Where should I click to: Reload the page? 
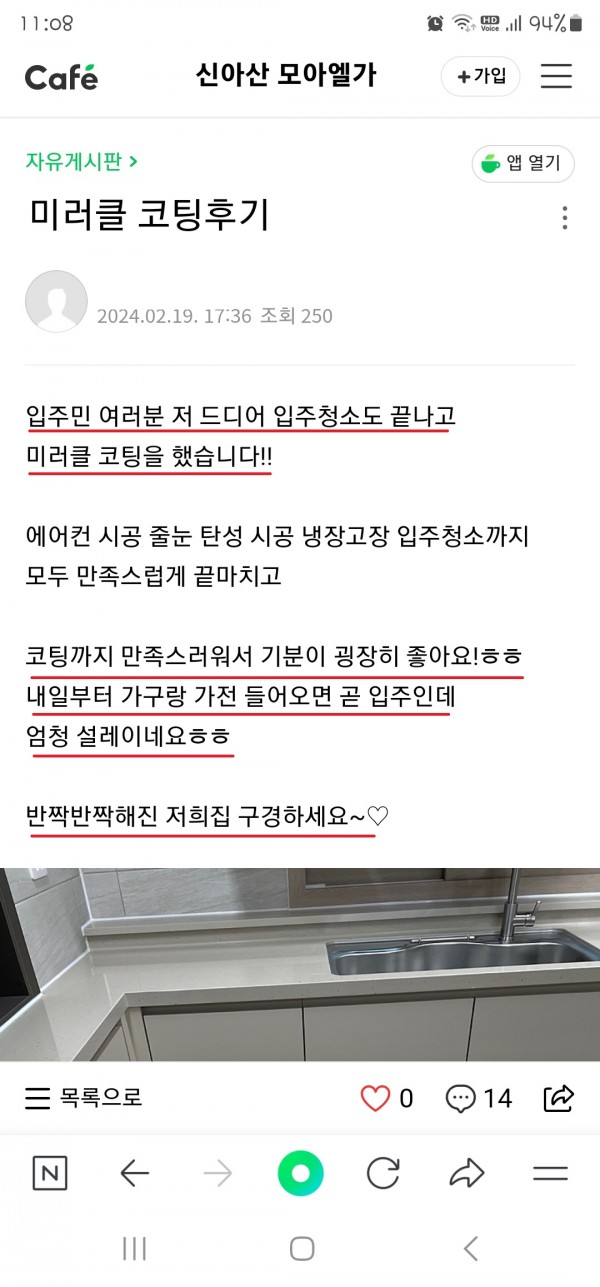coord(383,1173)
